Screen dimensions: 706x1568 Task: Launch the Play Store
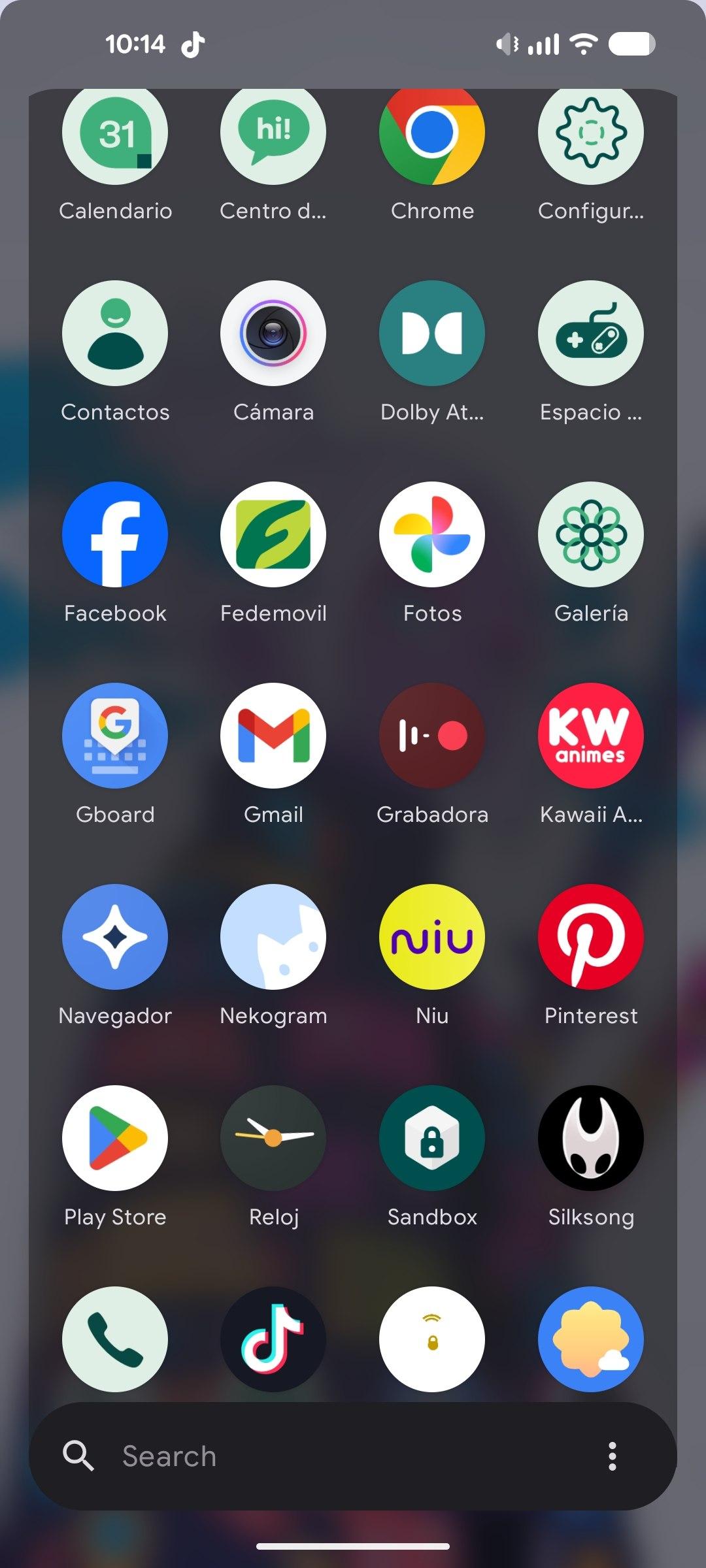tap(115, 1138)
